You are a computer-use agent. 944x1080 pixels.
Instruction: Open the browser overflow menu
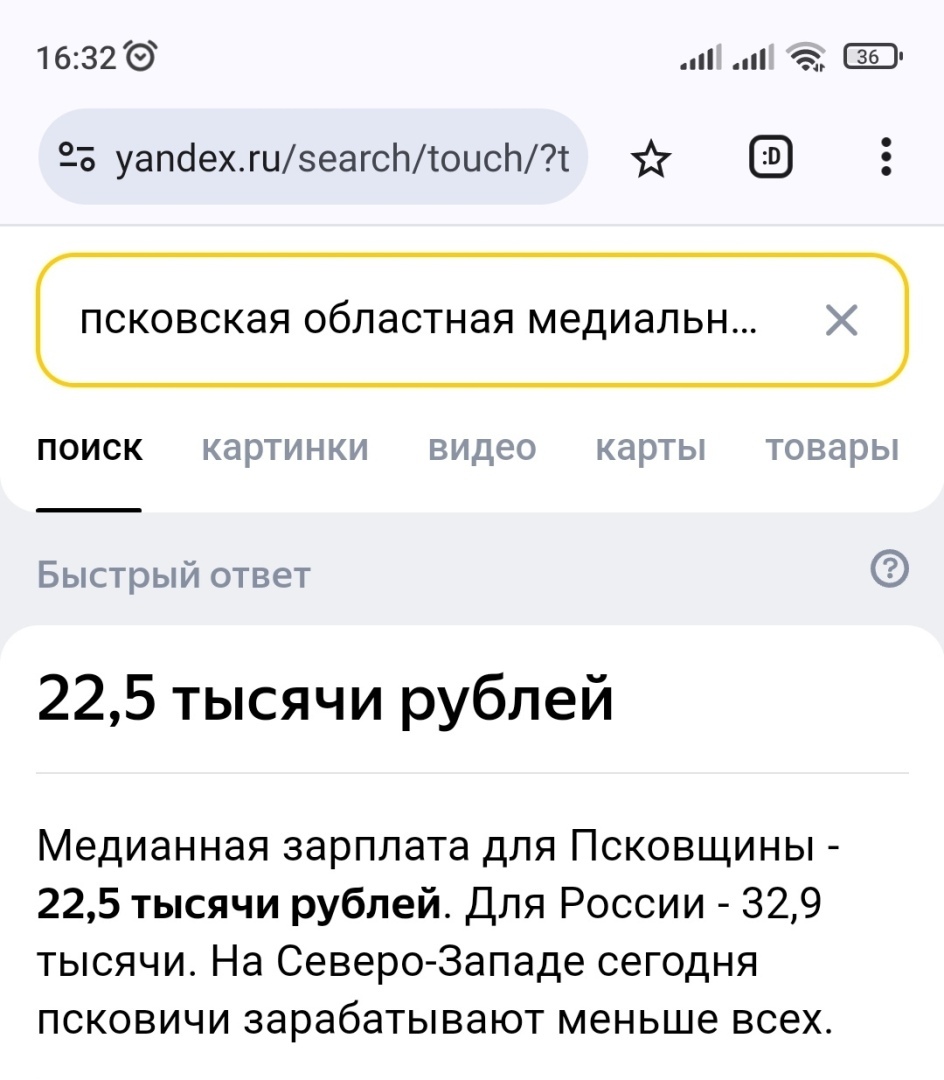[x=886, y=158]
